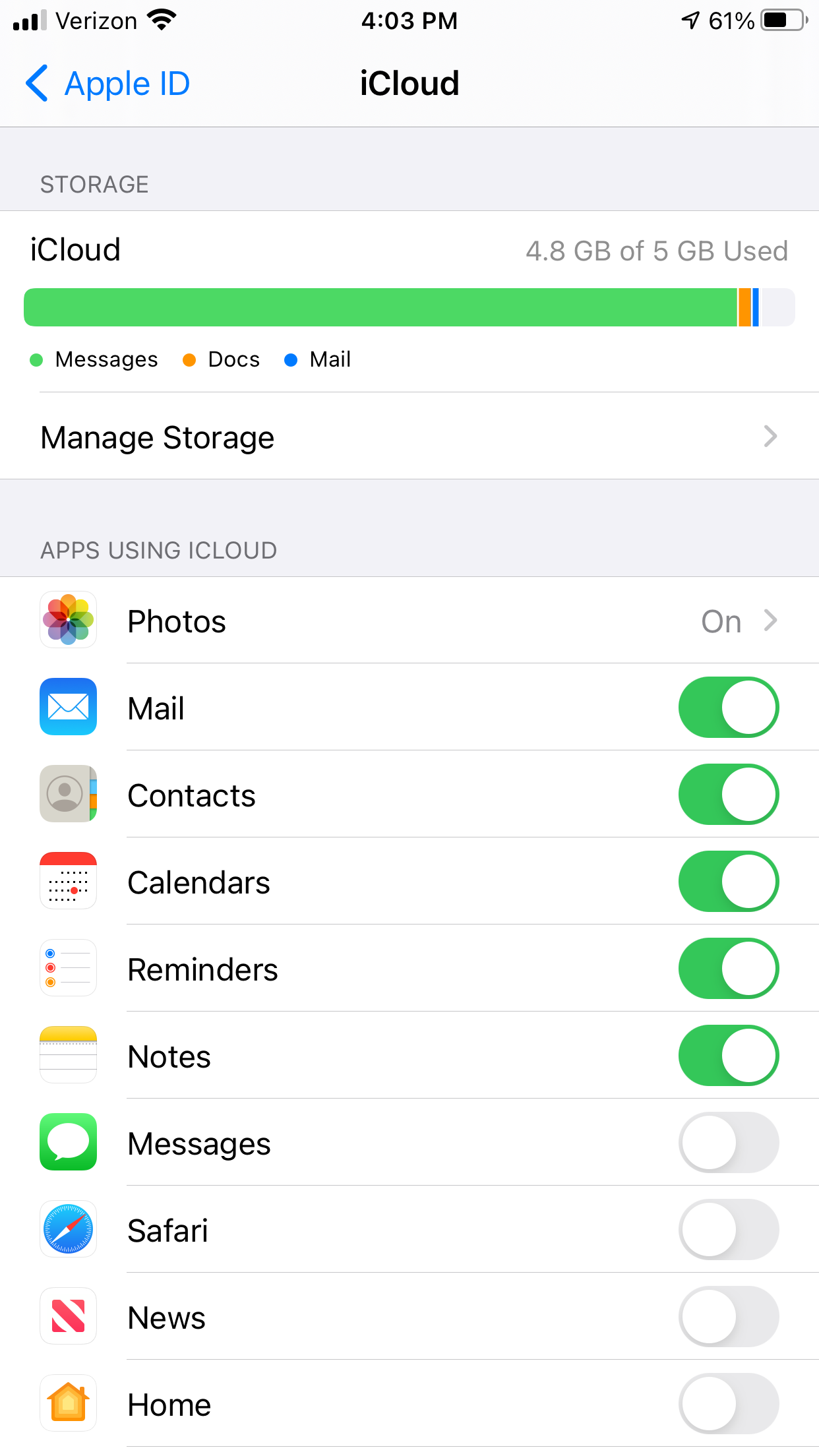Turn off Mail iCloud sync
Viewport: 819px width, 1456px height.
(728, 708)
